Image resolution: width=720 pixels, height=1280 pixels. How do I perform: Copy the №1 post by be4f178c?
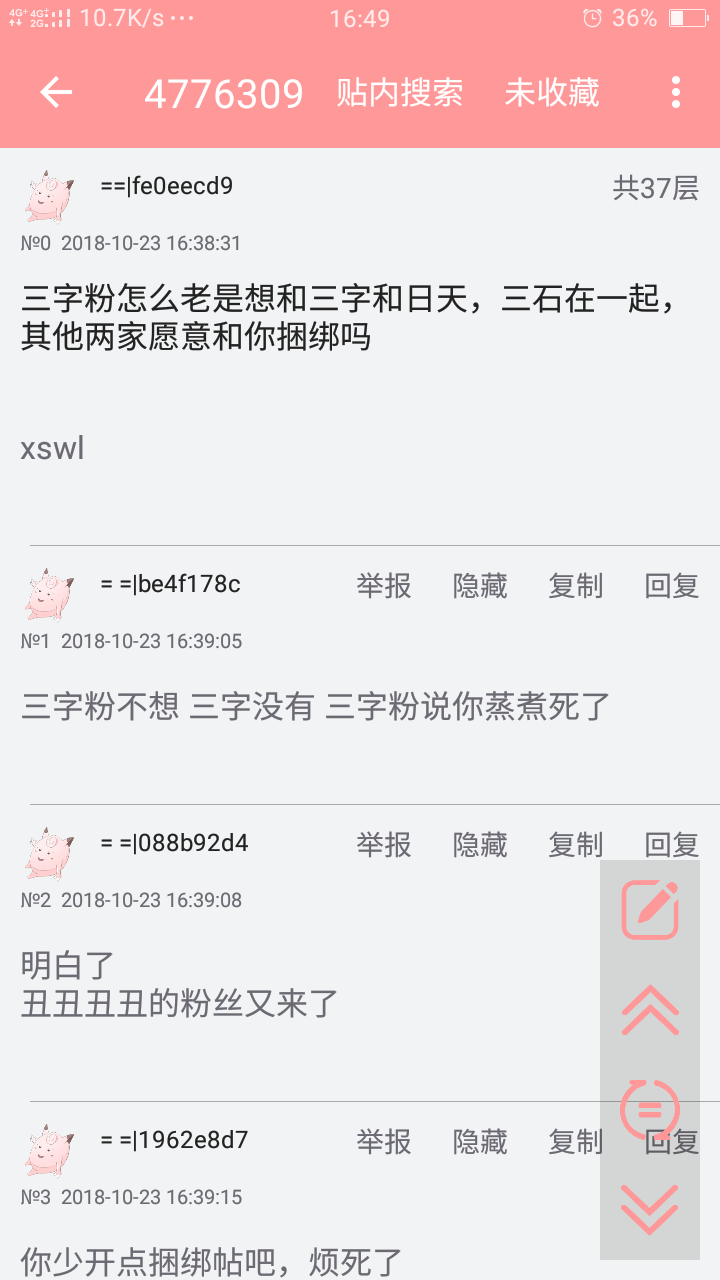(x=575, y=585)
